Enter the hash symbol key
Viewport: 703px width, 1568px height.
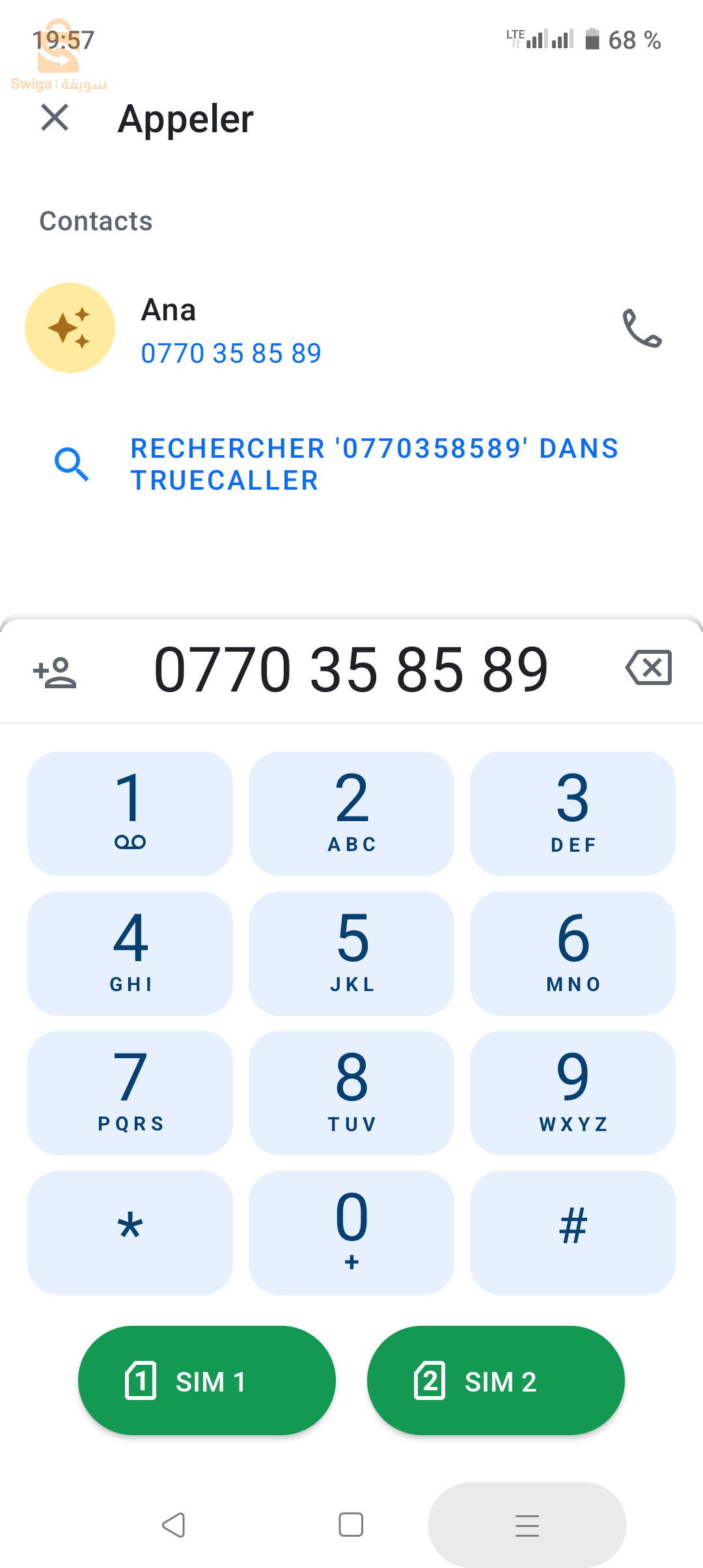[573, 1232]
